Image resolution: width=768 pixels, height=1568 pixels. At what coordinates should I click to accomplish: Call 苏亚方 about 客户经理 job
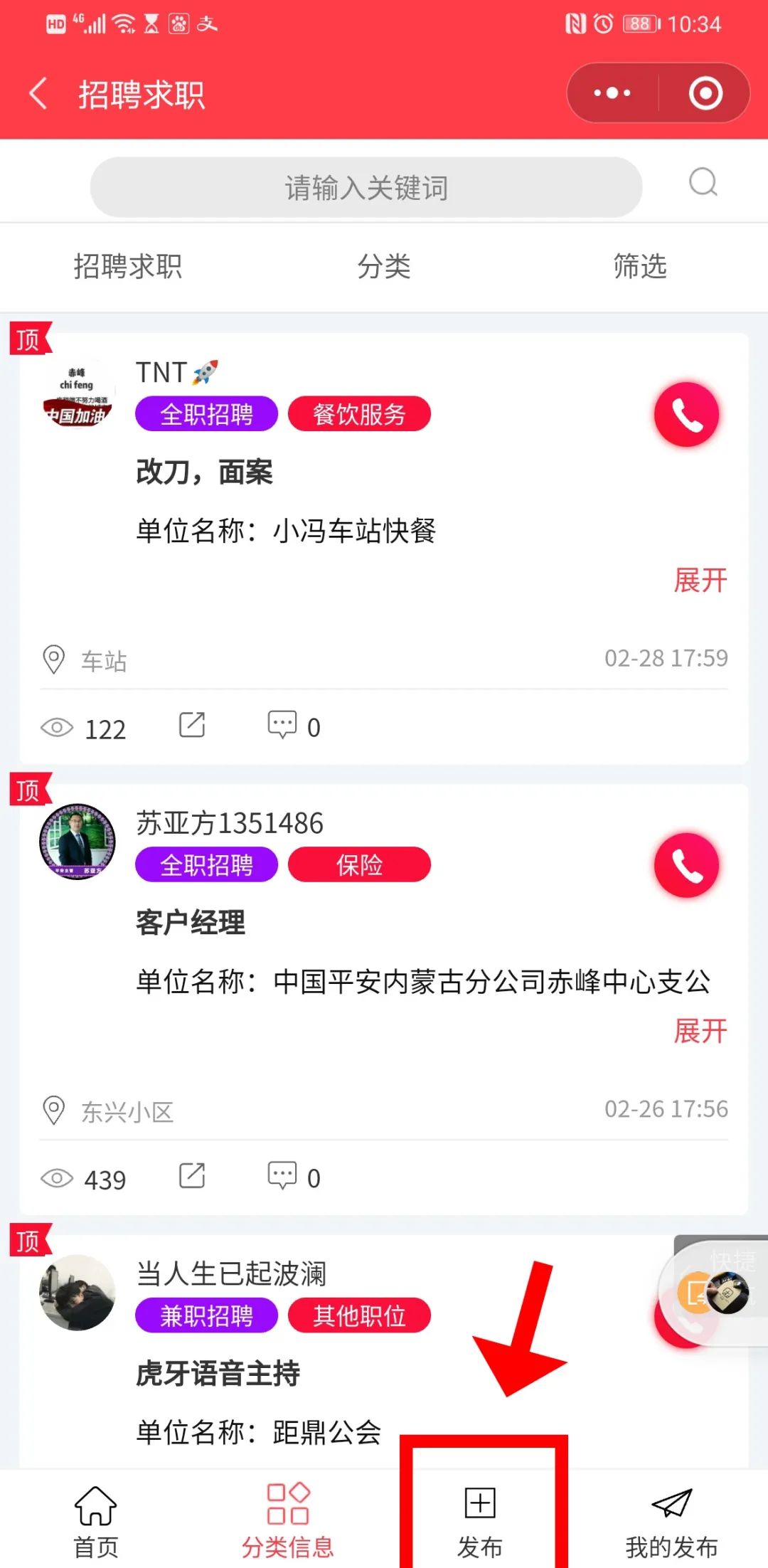pyautogui.click(x=686, y=865)
